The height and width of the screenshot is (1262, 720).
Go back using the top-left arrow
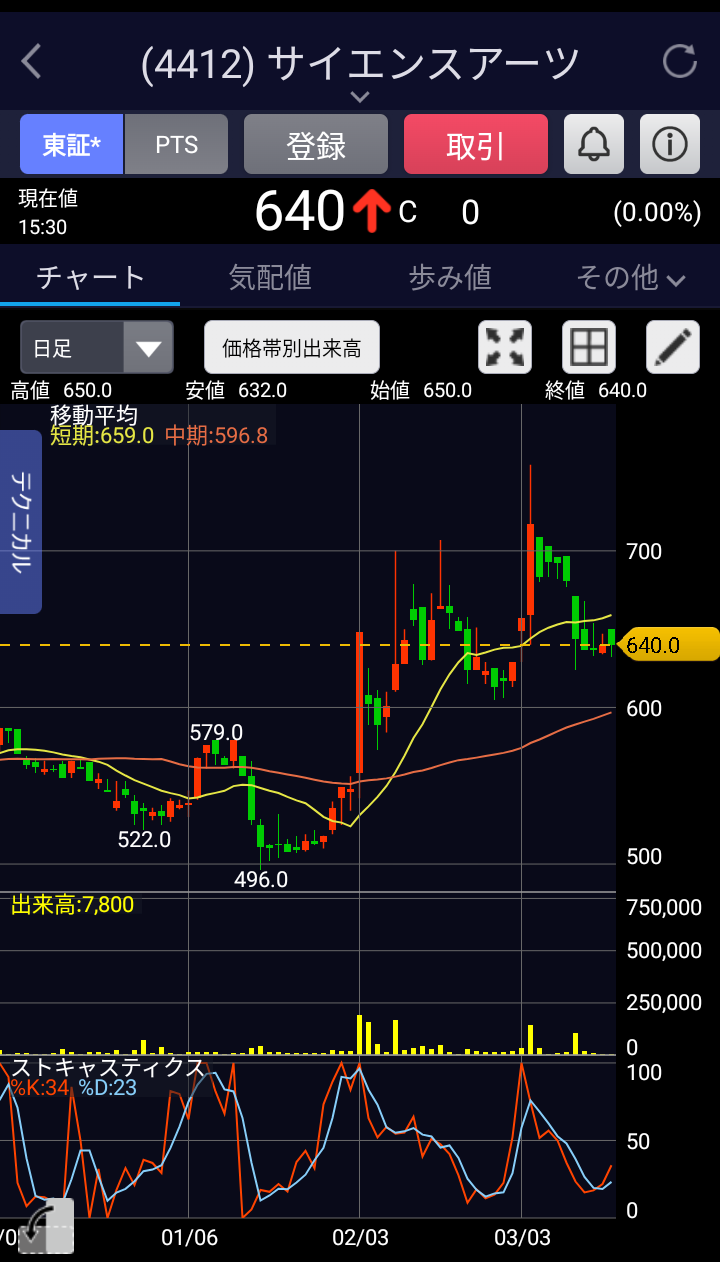tap(32, 62)
